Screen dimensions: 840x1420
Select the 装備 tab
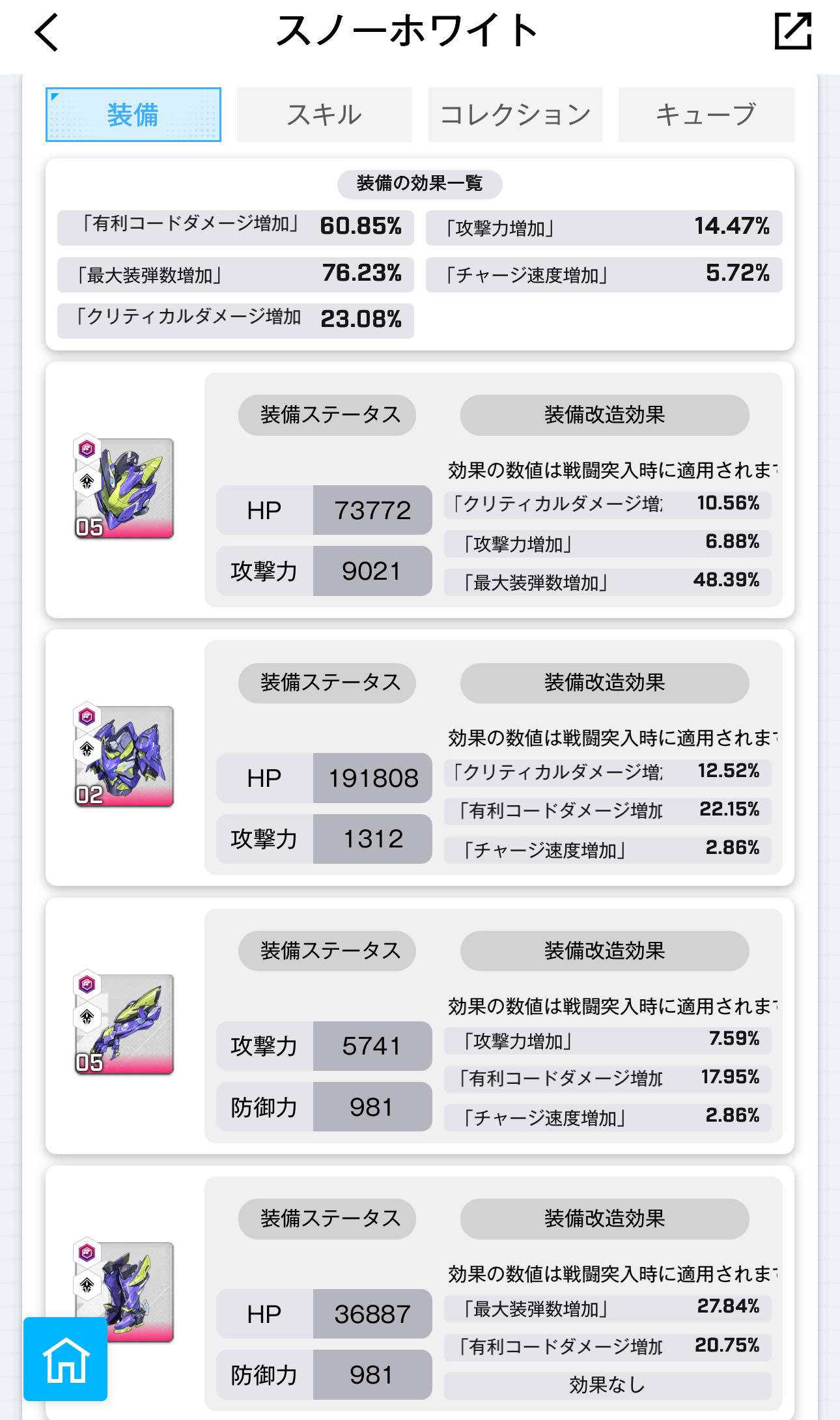(133, 115)
